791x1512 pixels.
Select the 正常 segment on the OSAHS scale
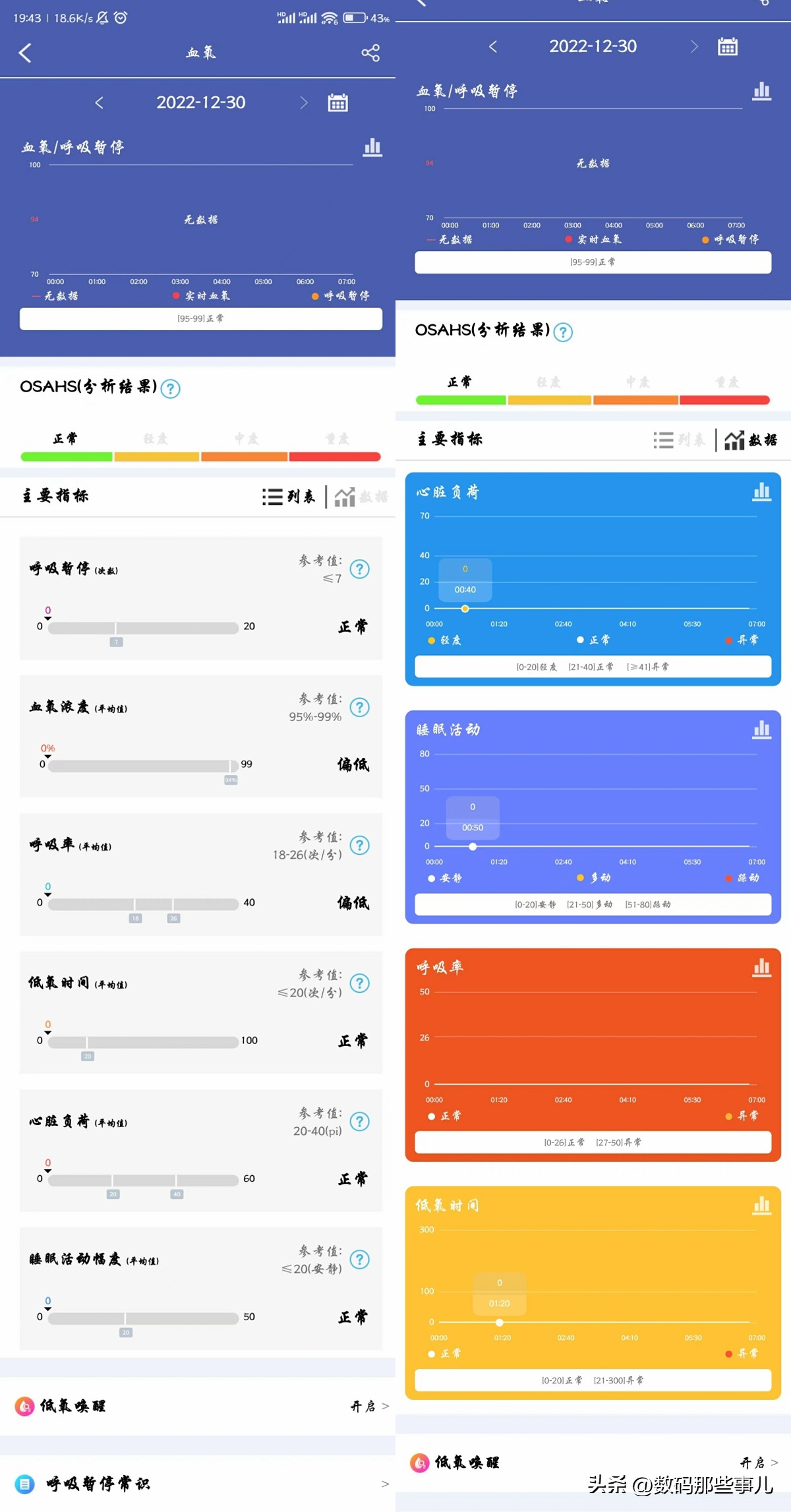pyautogui.click(x=65, y=456)
